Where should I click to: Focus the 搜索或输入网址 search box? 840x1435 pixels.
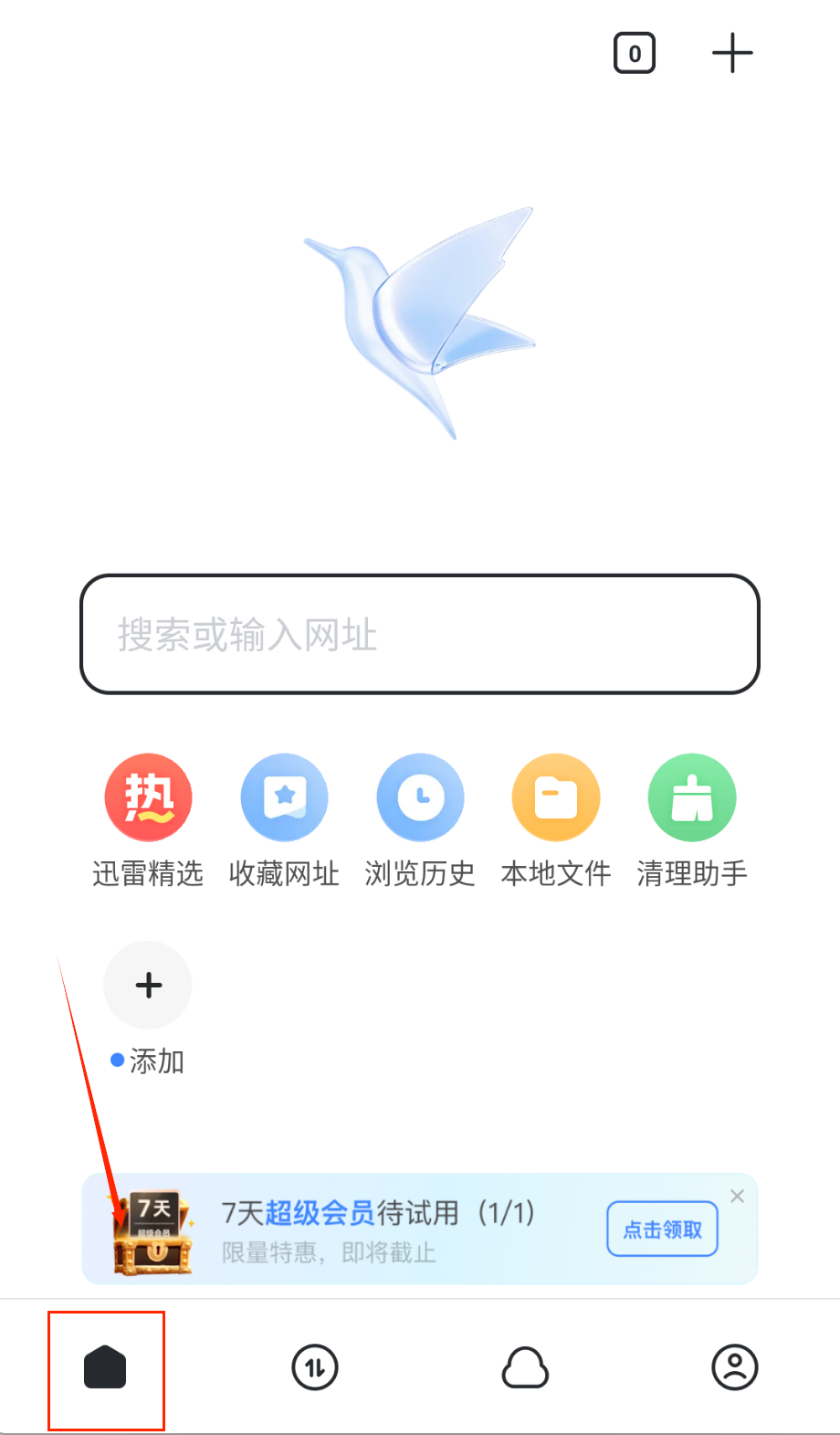tap(420, 634)
